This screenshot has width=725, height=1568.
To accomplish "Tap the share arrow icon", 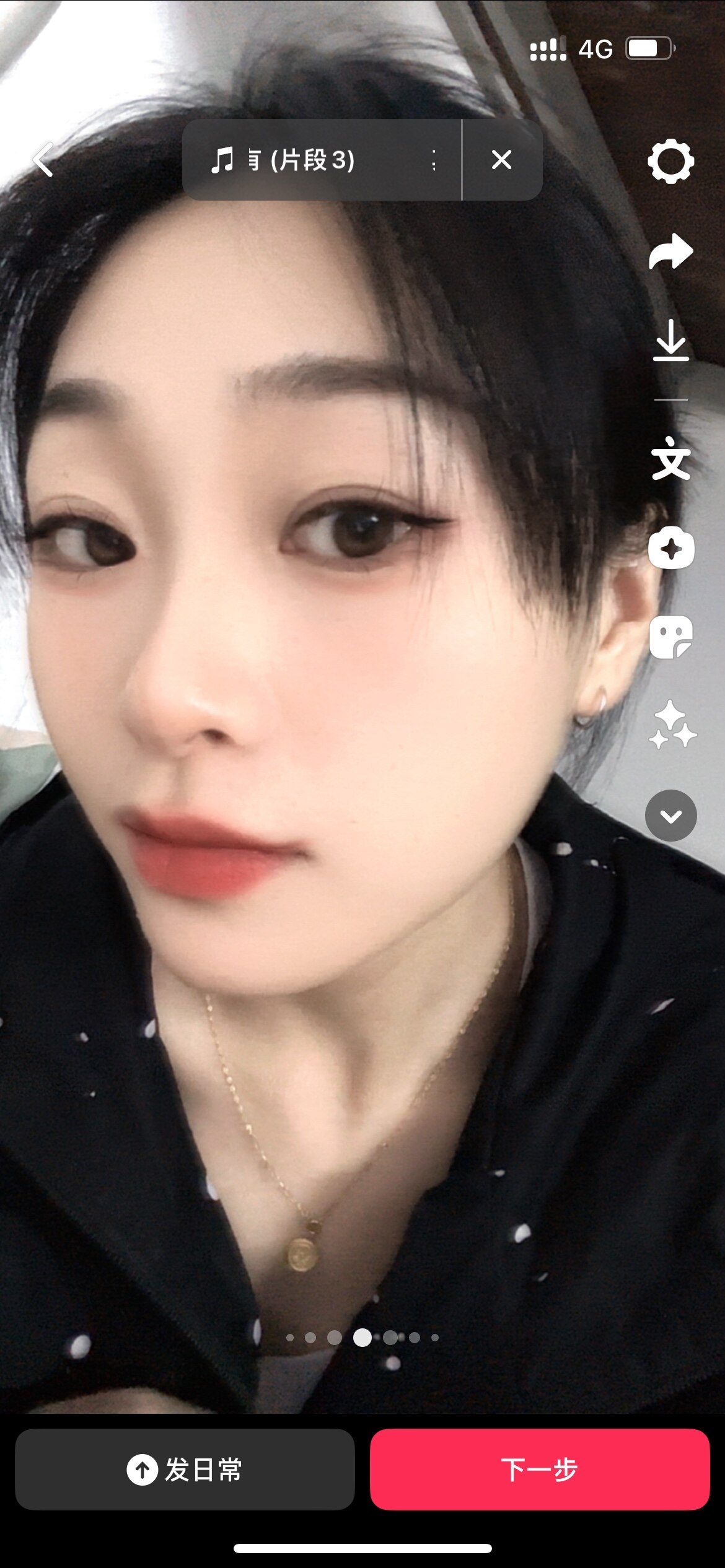I will (x=670, y=251).
